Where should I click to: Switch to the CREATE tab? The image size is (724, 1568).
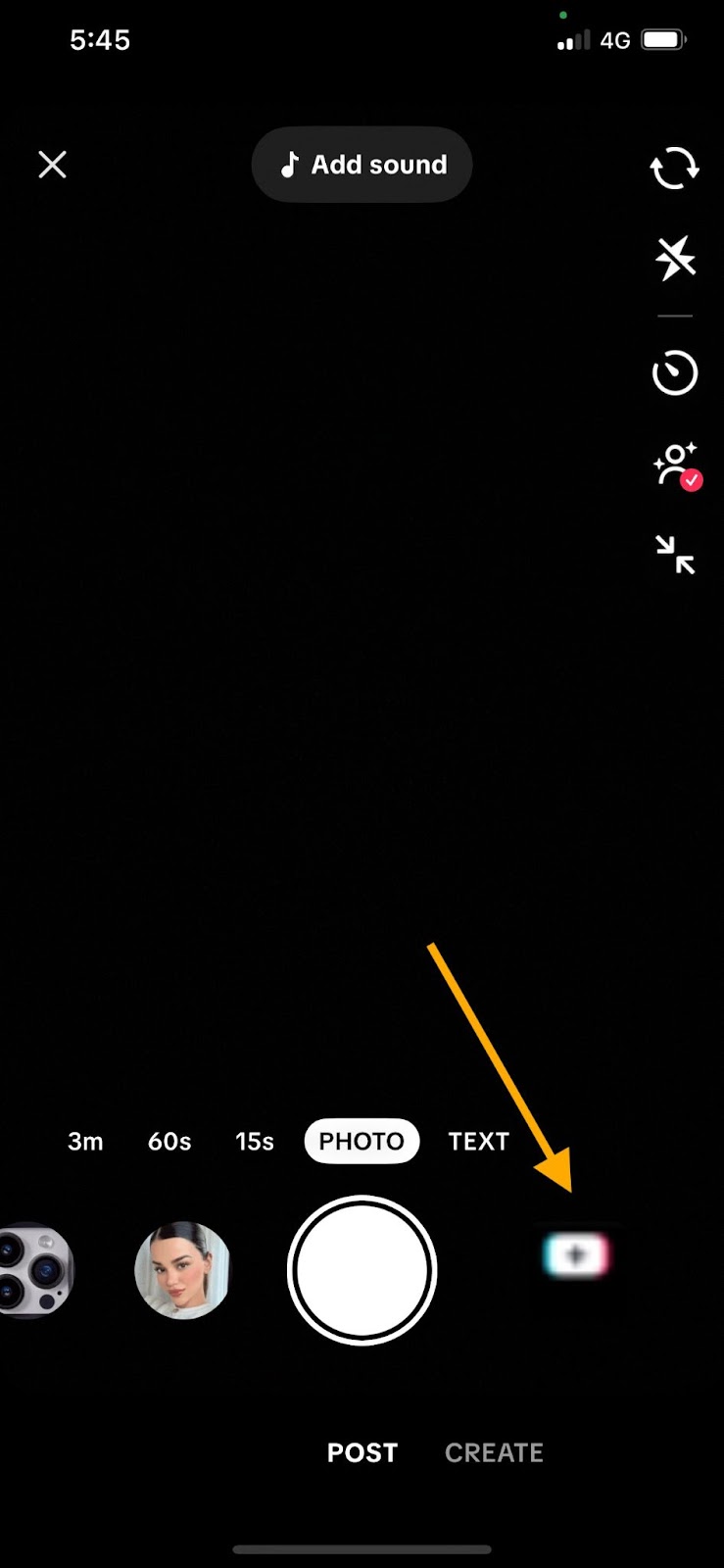[494, 1452]
